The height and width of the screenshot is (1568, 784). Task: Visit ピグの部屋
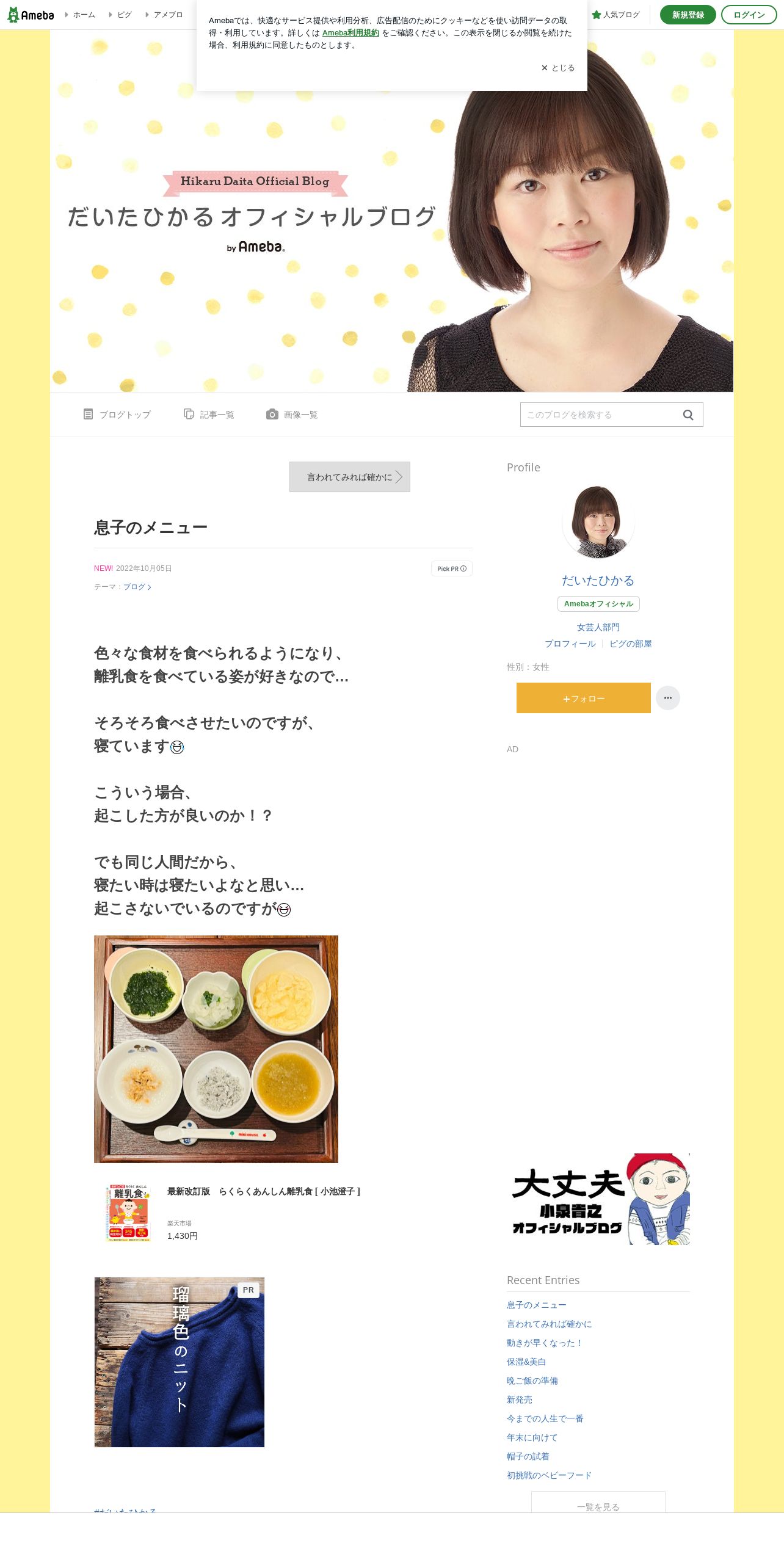[631, 644]
